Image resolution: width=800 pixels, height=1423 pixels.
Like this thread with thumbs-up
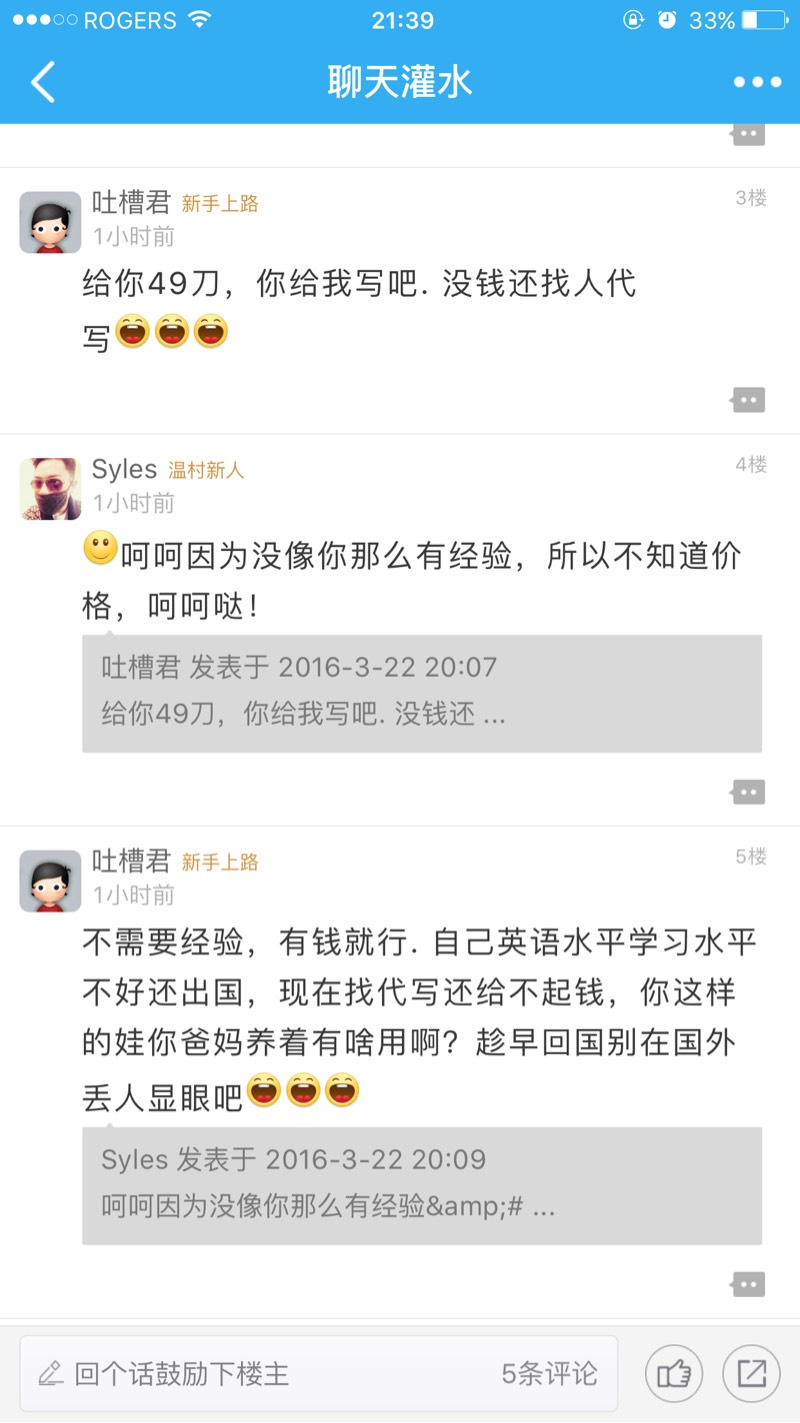[674, 1374]
